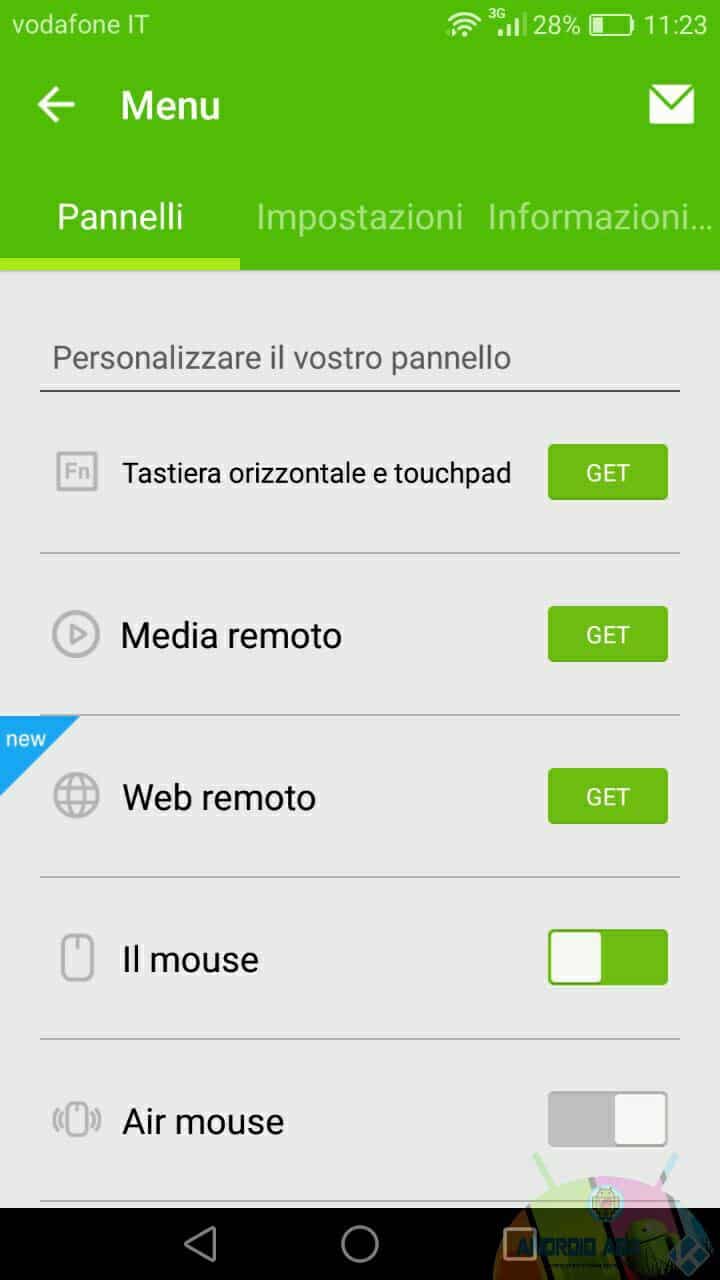
Task: Tap GET for Media remoto
Action: (607, 634)
